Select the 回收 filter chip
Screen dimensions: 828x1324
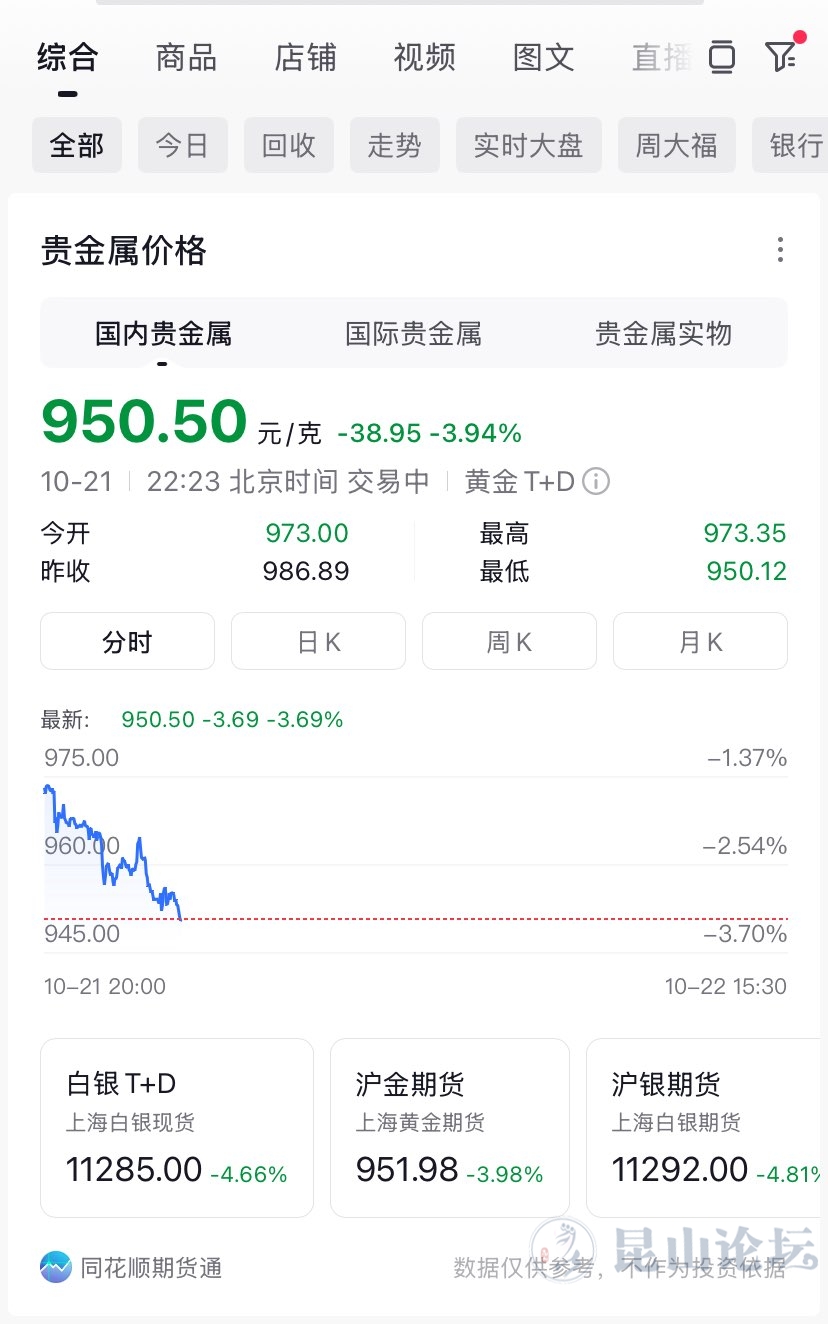(288, 146)
